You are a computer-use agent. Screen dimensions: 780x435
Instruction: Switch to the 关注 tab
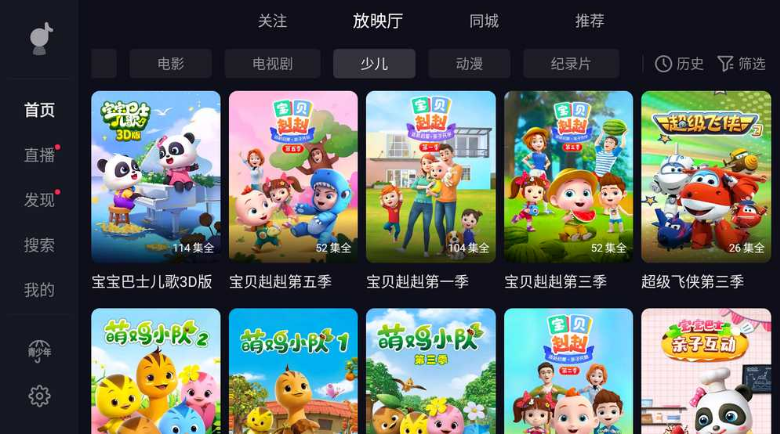[x=272, y=21]
